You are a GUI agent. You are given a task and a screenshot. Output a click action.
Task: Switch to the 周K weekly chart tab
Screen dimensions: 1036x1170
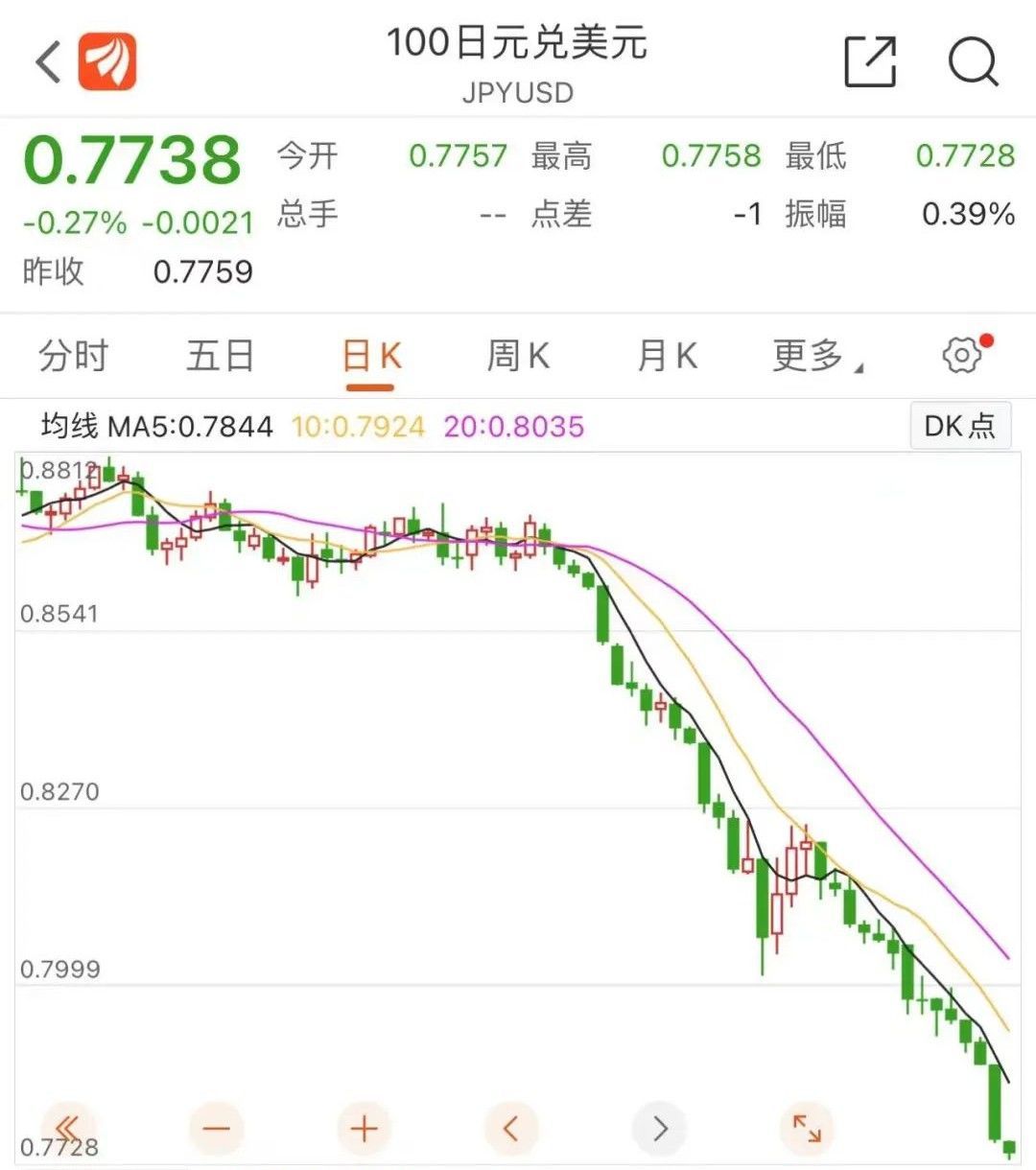pos(518,355)
